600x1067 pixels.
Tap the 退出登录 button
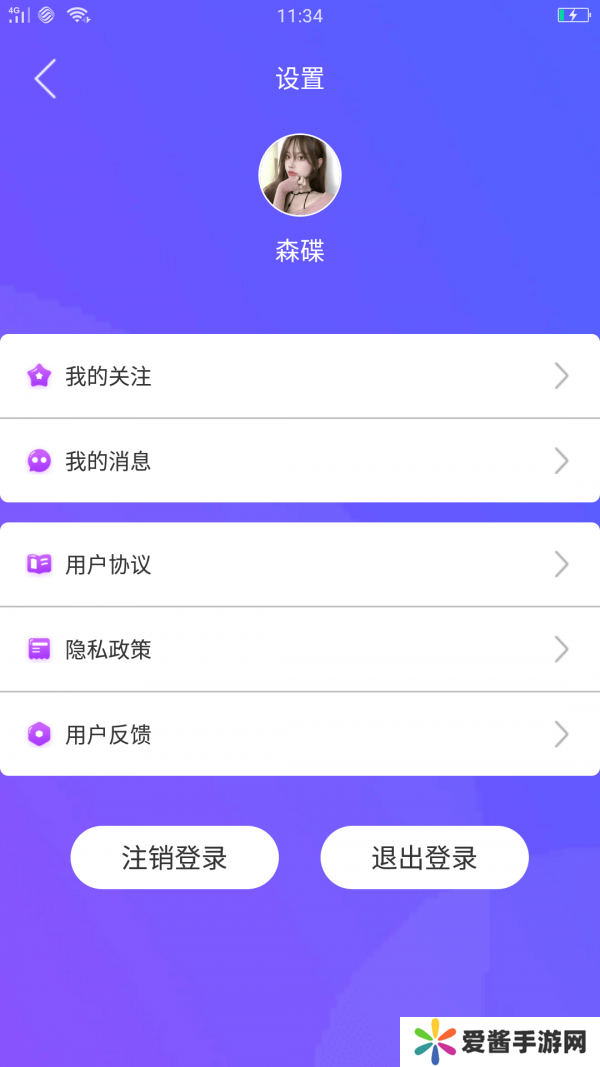(x=424, y=857)
